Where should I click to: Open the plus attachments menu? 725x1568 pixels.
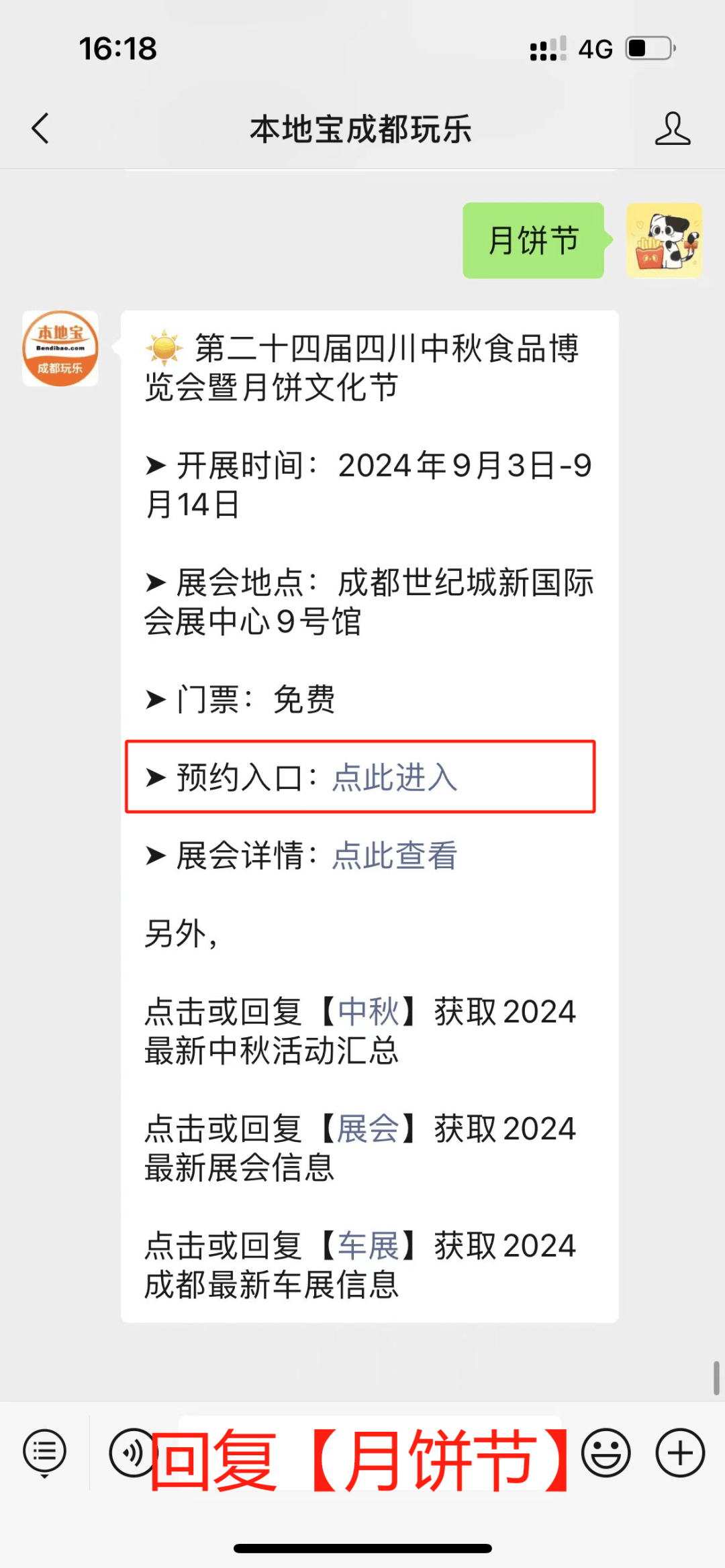[679, 1453]
